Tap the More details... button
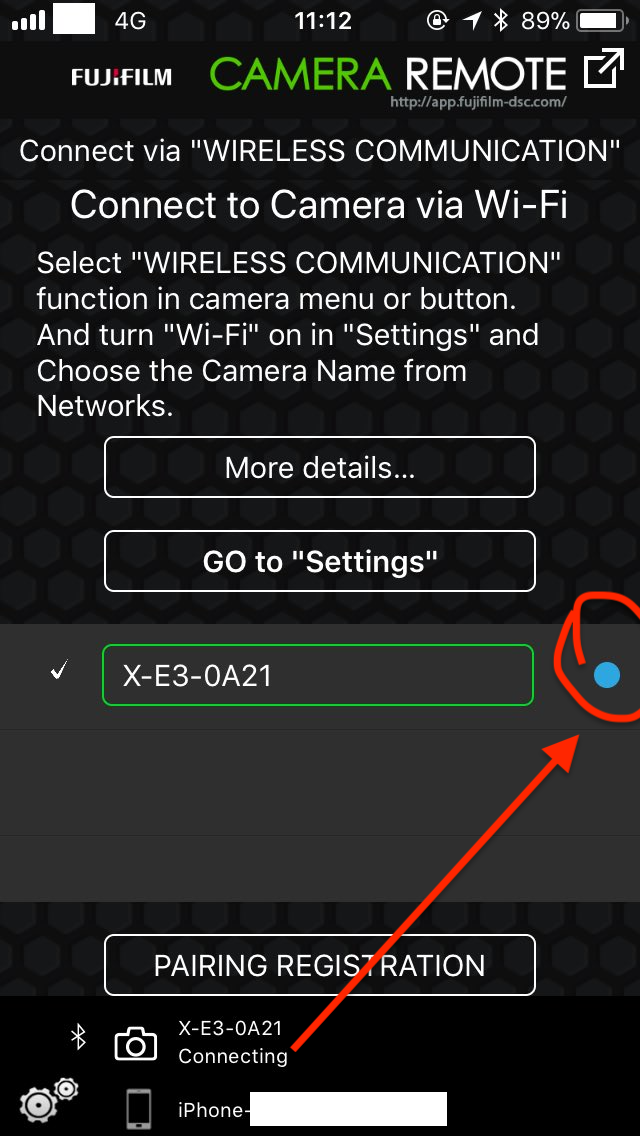640x1136 pixels. [x=320, y=467]
